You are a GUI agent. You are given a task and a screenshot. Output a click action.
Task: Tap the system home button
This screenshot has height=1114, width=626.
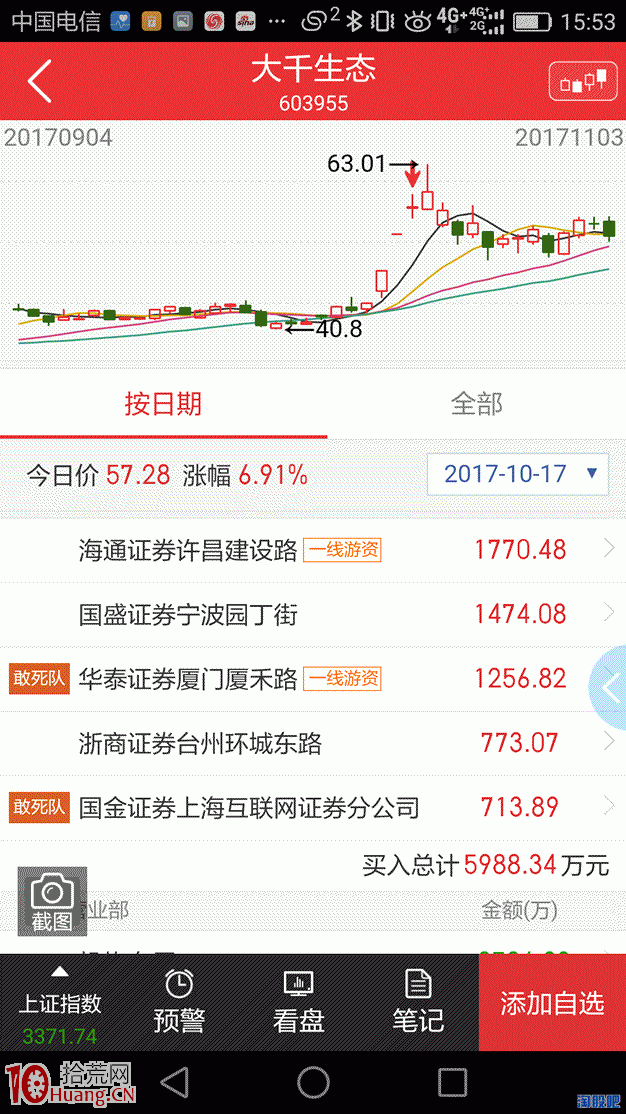313,1082
